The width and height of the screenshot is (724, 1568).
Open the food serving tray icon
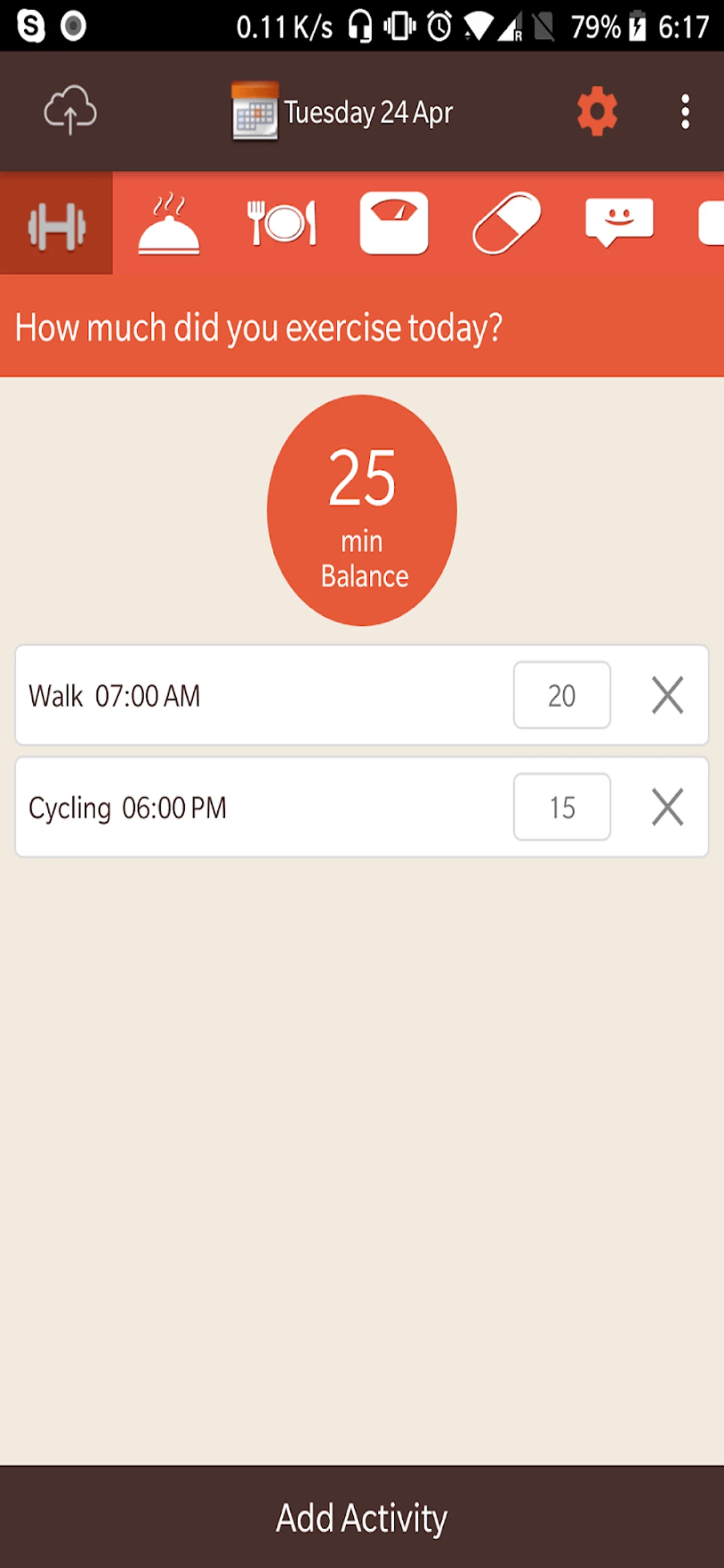coord(169,223)
